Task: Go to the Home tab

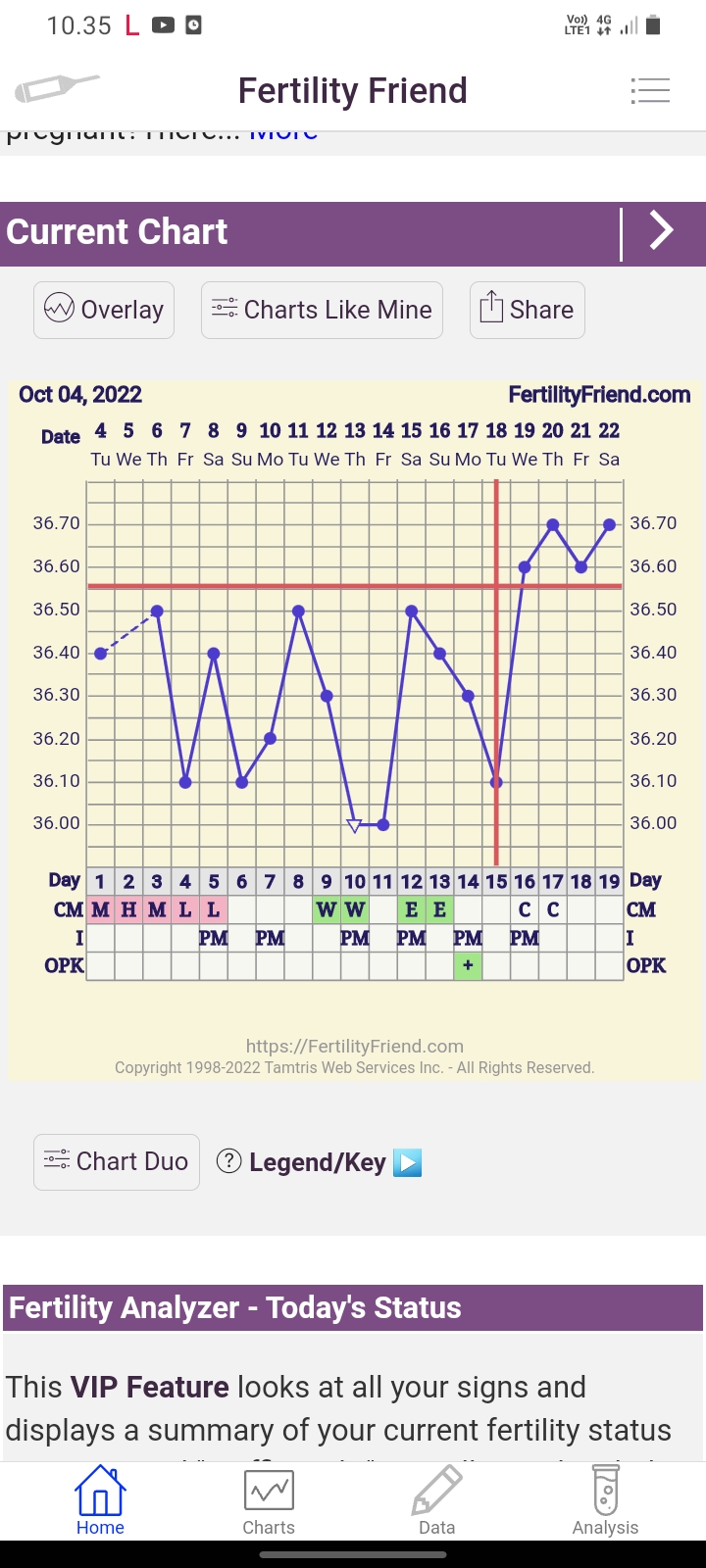Action: 100,1500
